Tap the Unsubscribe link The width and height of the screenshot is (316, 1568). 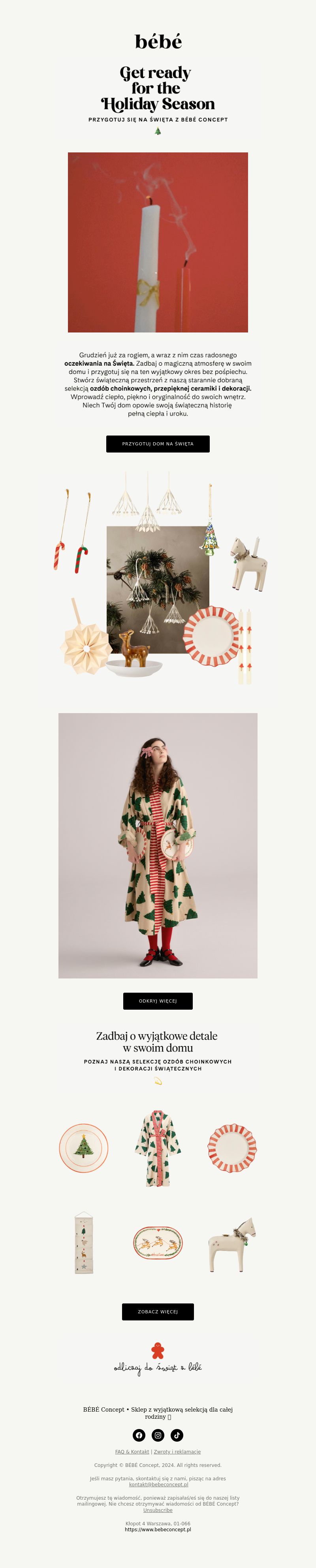pyautogui.click(x=158, y=1510)
